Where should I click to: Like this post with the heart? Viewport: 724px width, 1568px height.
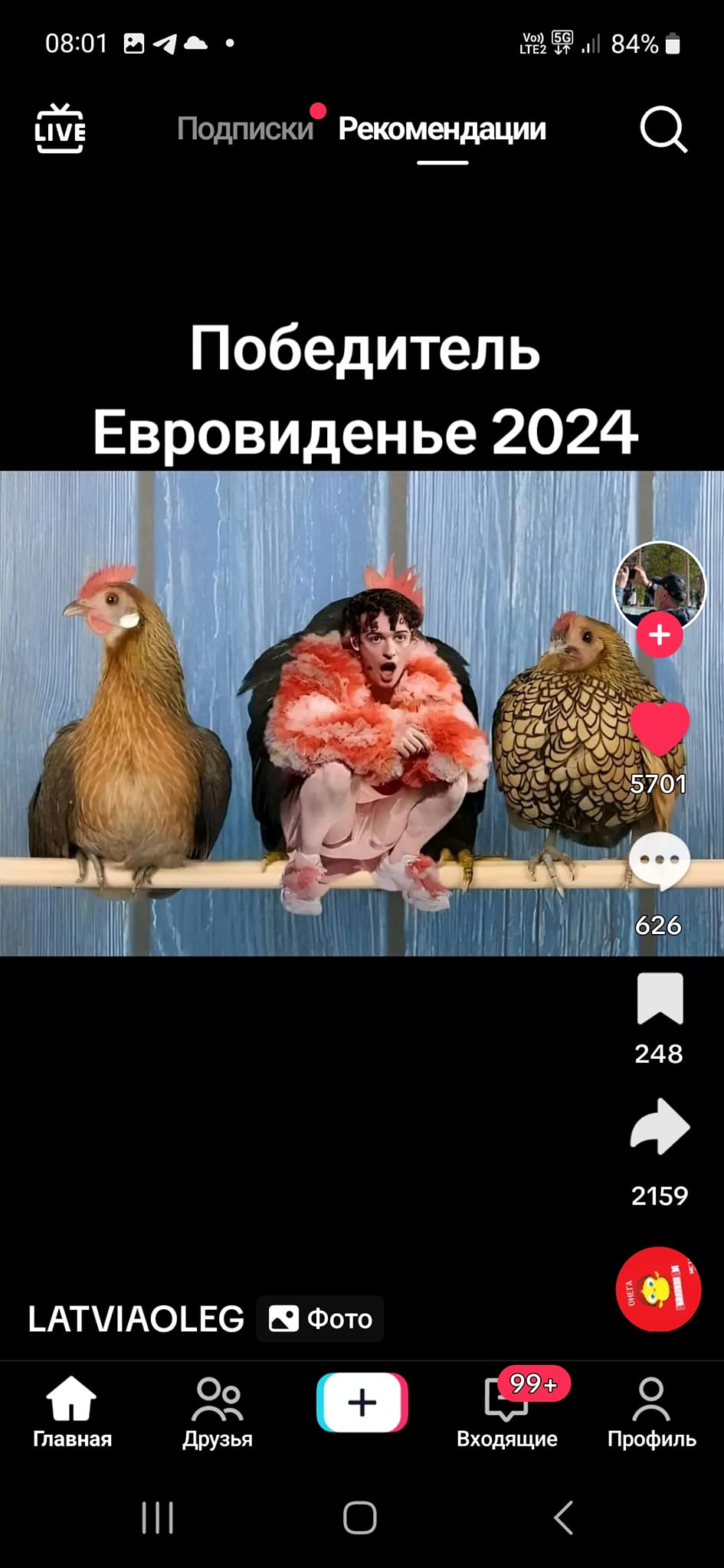click(659, 727)
